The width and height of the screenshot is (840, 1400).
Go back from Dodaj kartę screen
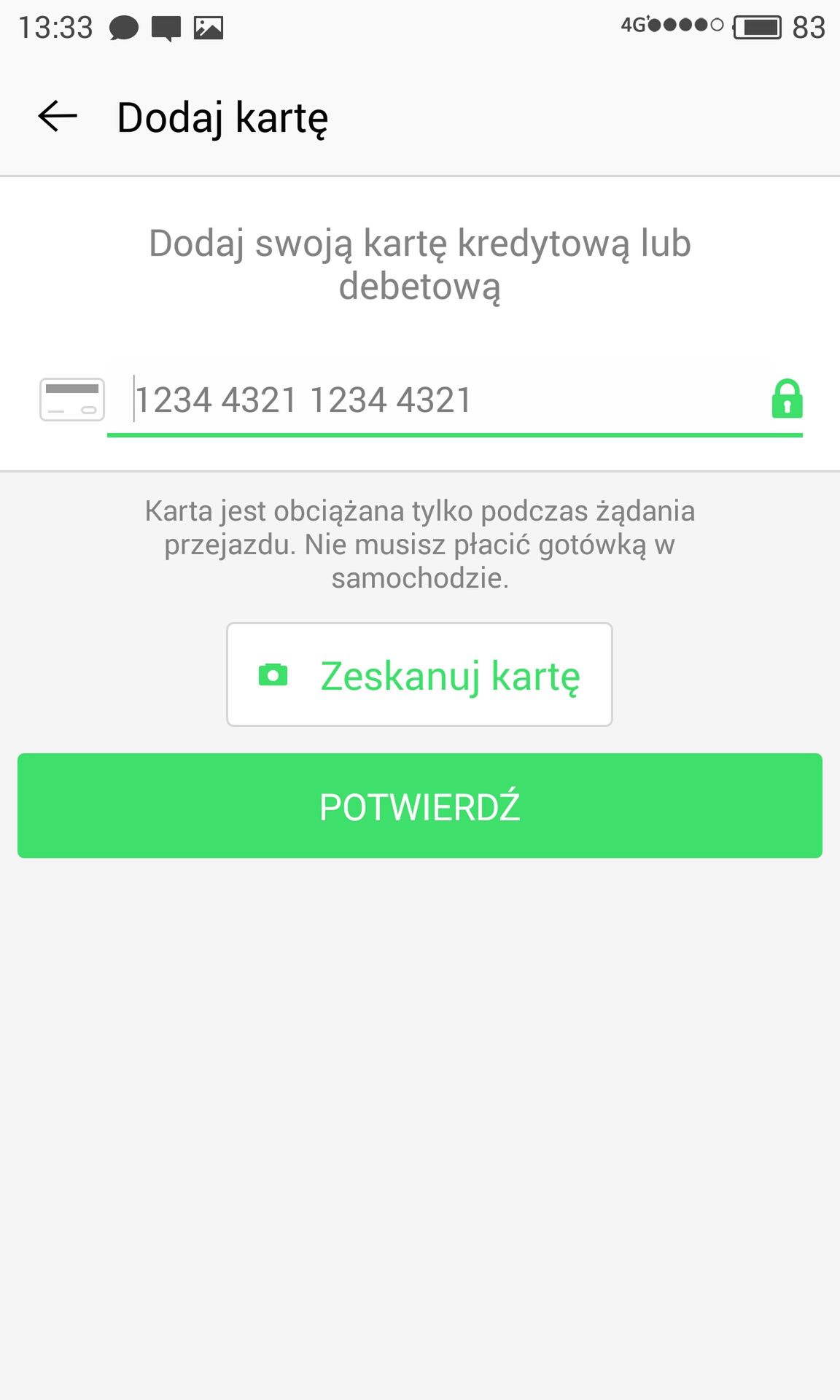click(58, 117)
